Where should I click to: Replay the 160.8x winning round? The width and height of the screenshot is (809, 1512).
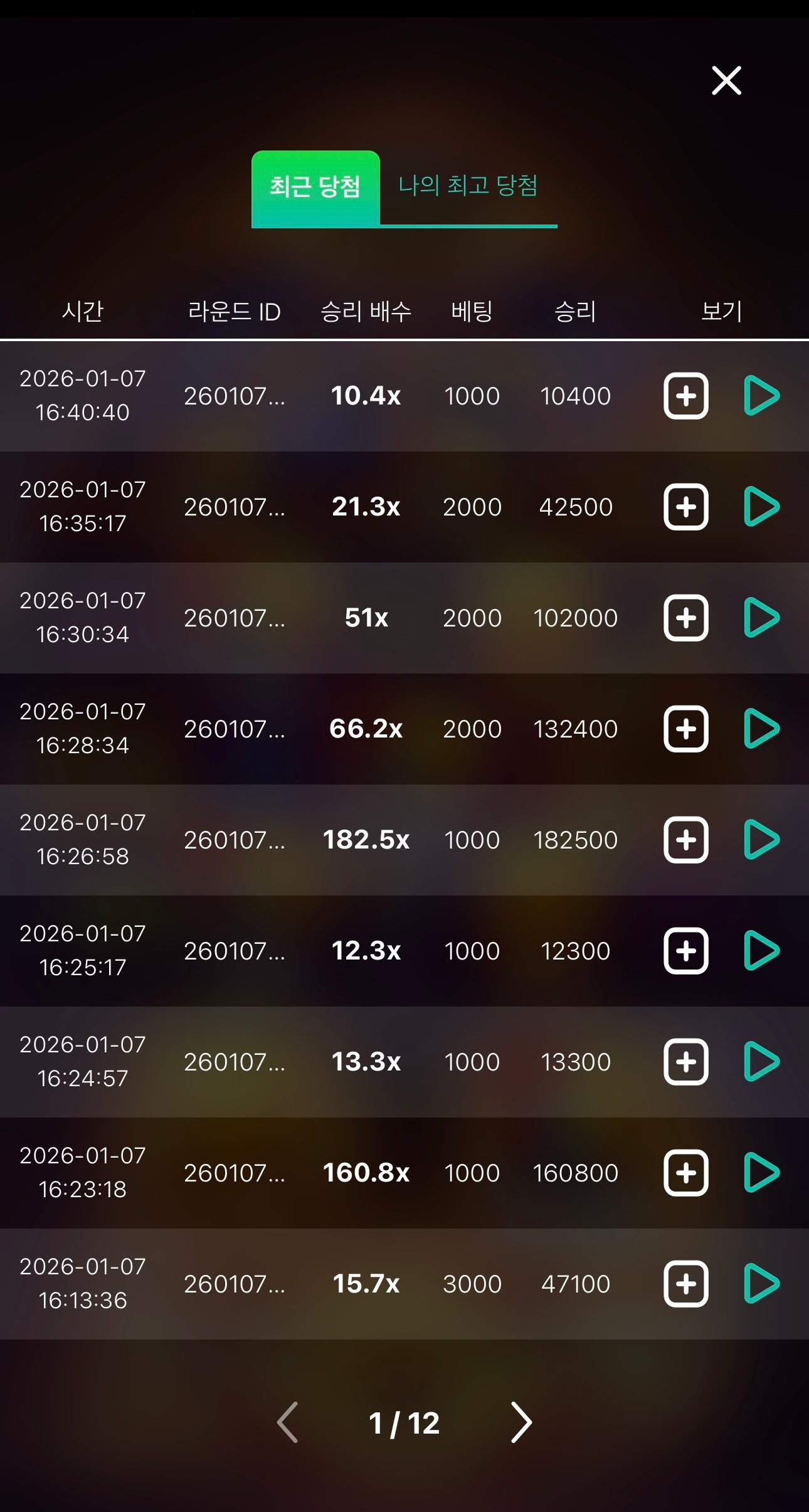[x=761, y=1173]
